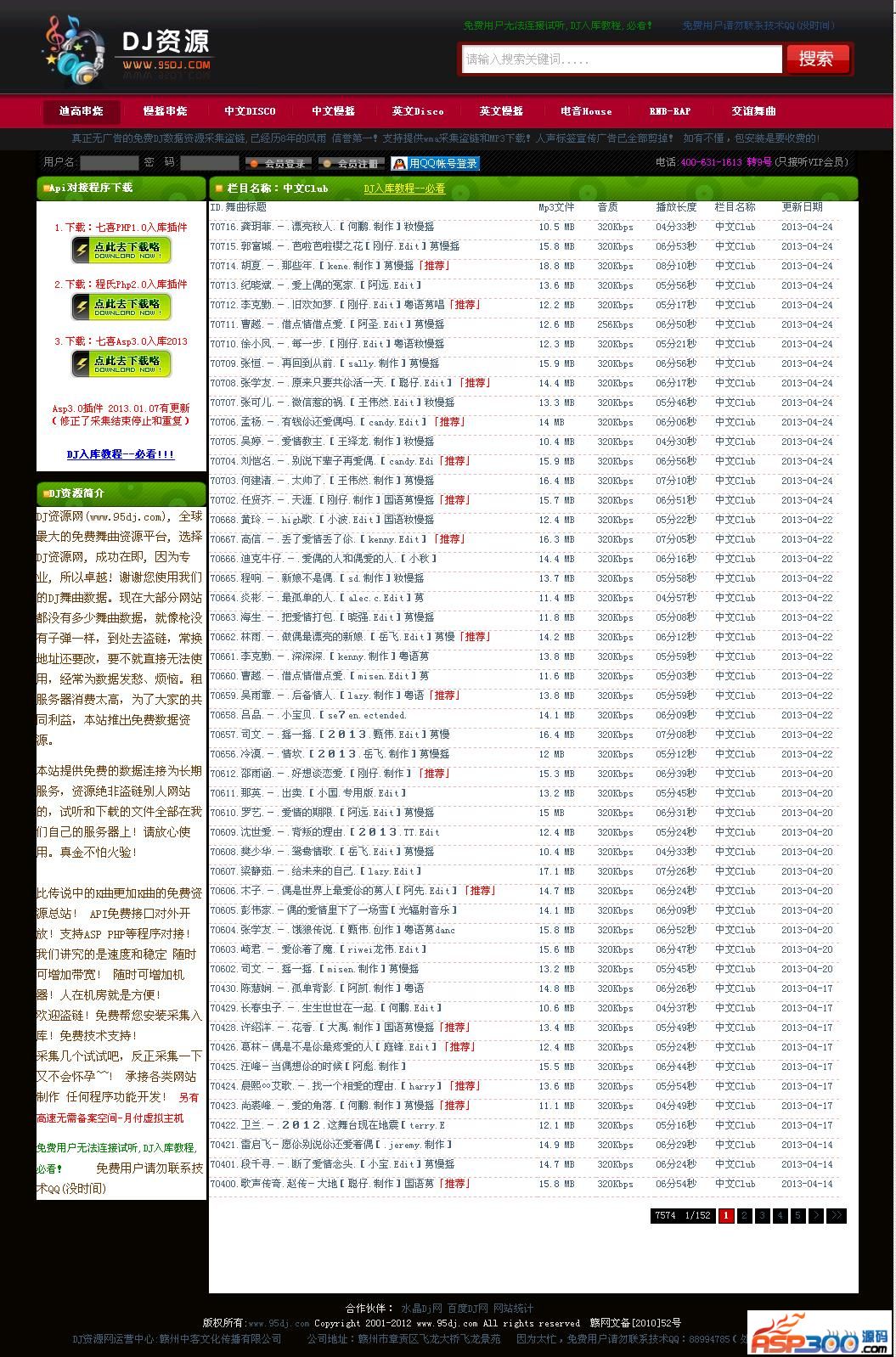Log in with 用QQ帐号登录

(x=435, y=164)
